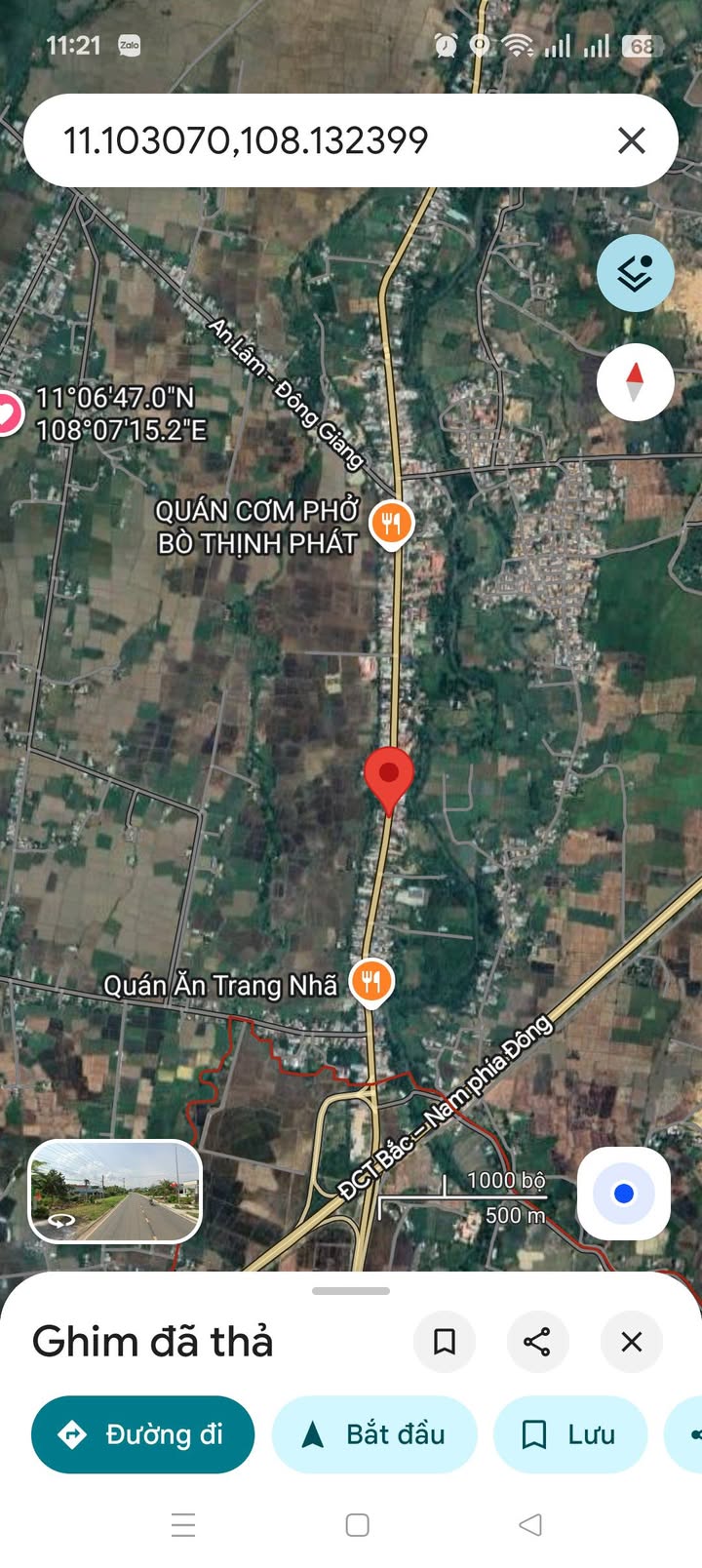The image size is (702, 1568).
Task: Center map on my current location
Action: [x=624, y=1194]
